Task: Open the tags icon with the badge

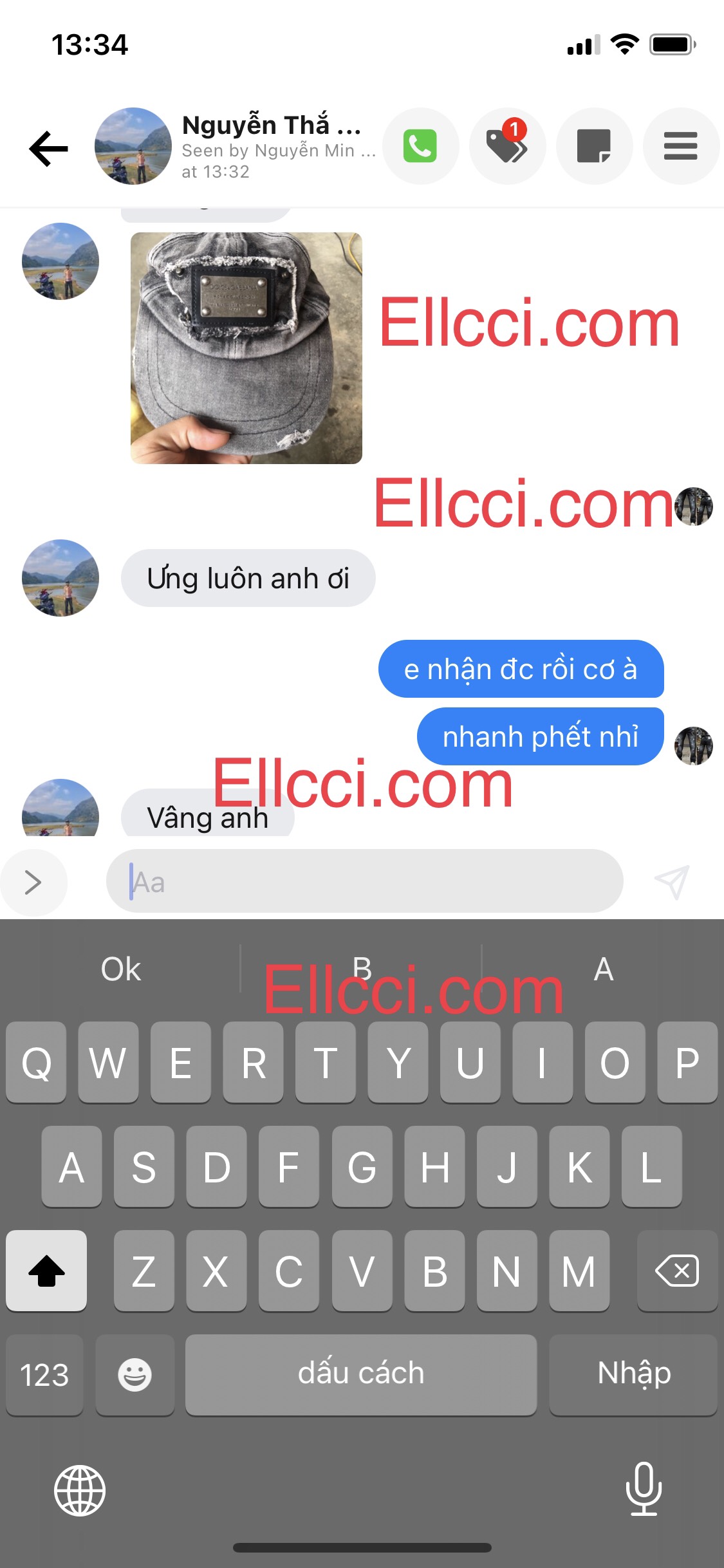Action: pos(507,146)
